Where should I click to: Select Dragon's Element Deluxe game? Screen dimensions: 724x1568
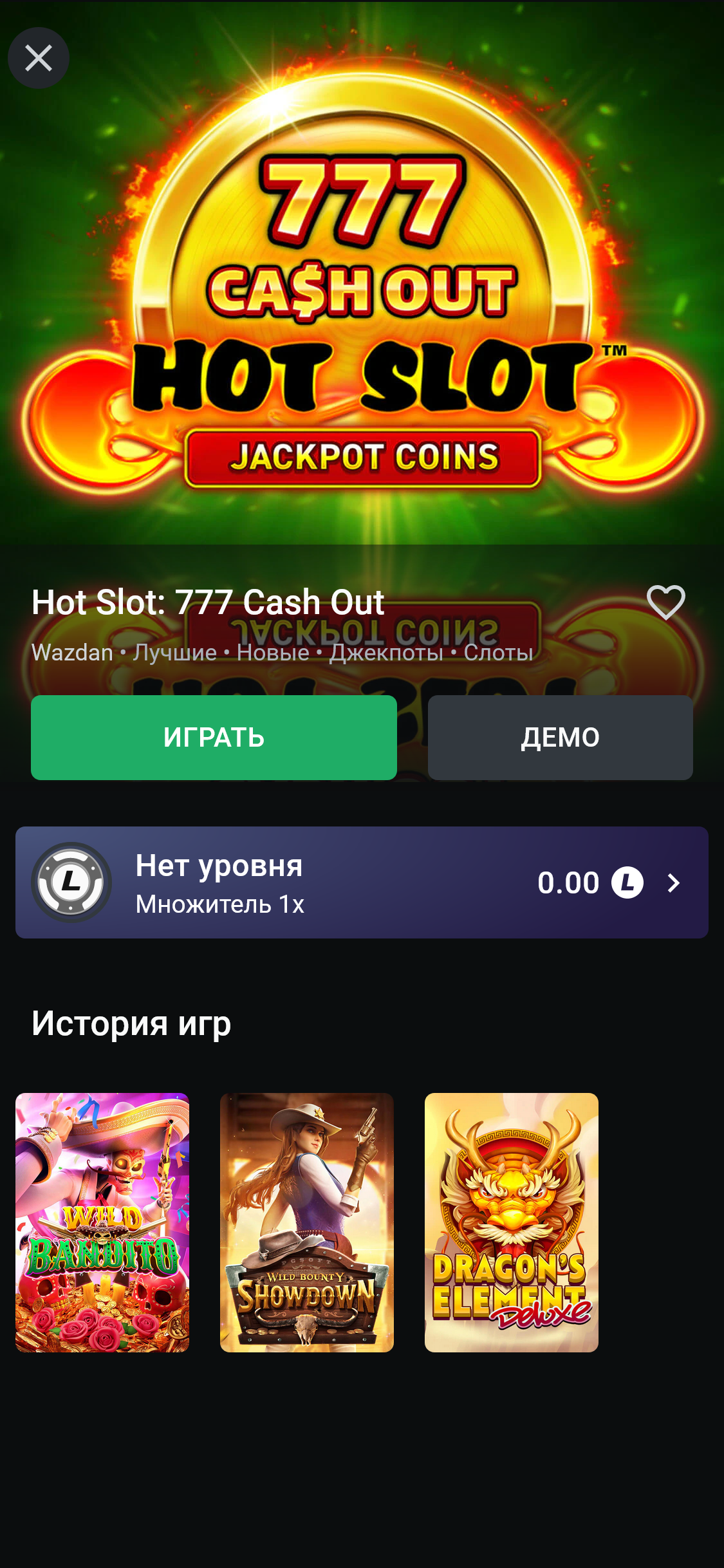[x=512, y=1222]
